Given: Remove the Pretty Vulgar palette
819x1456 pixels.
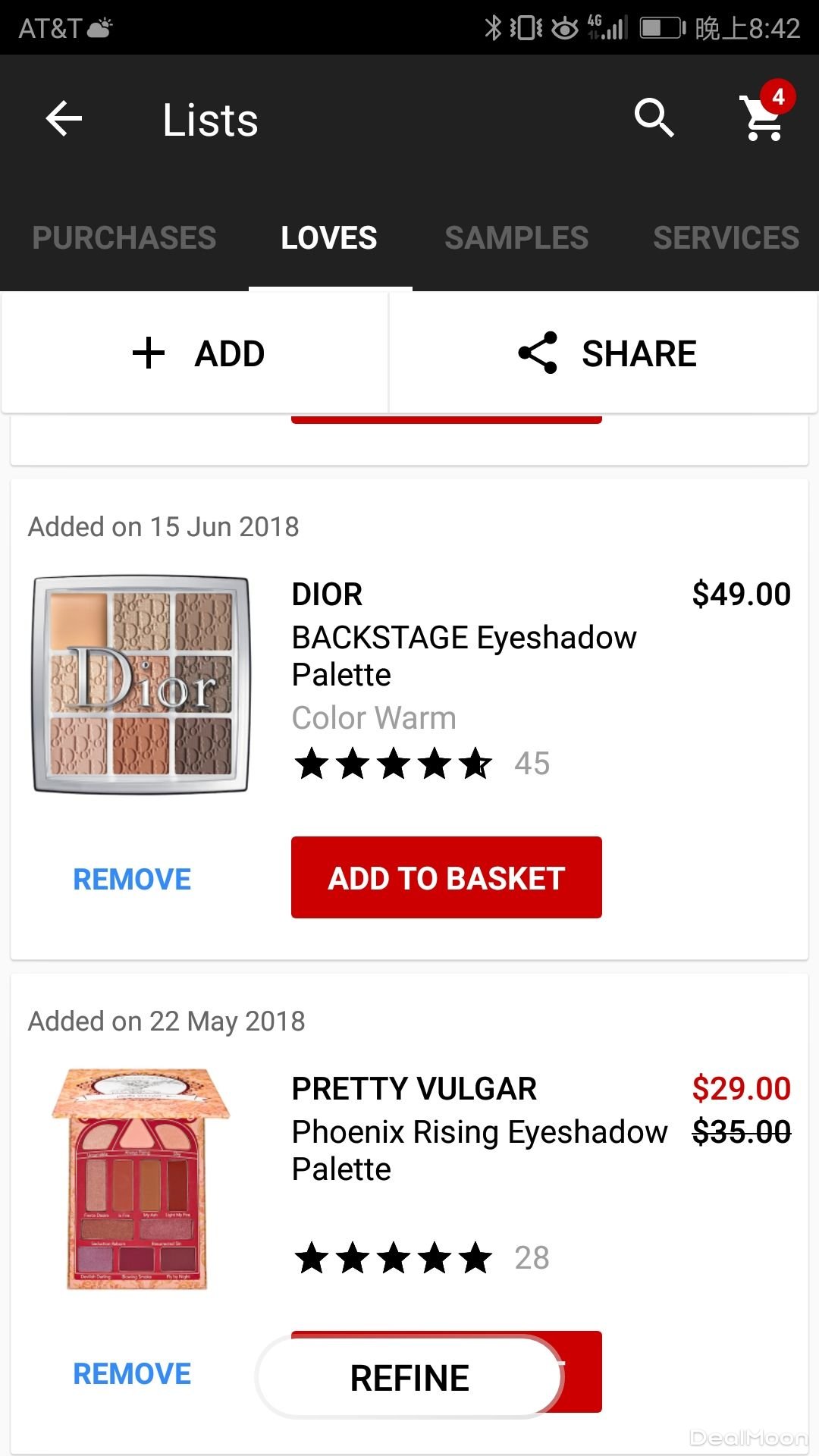Looking at the screenshot, I should tap(132, 1374).
